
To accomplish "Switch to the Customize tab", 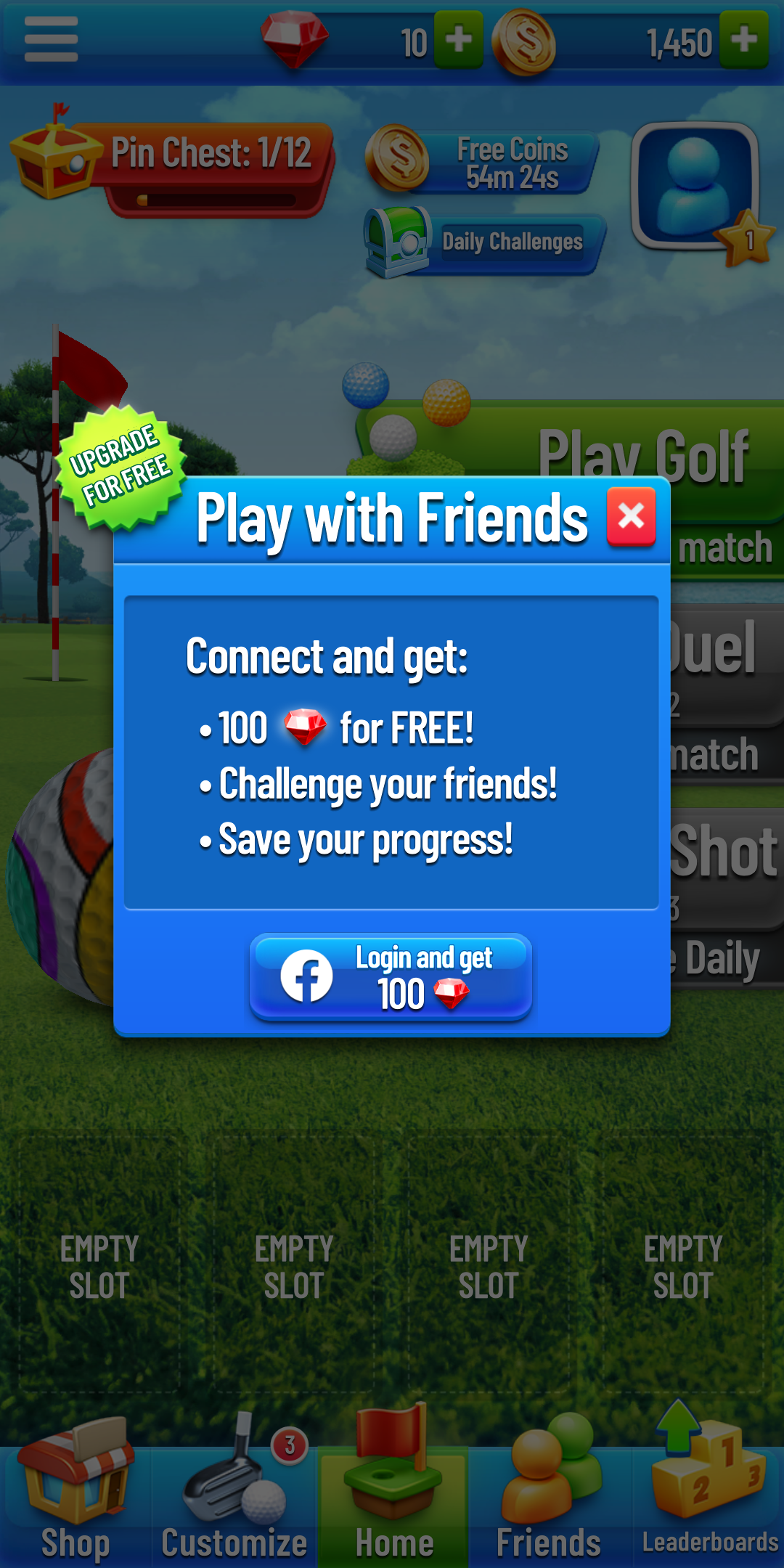I will [234, 1494].
